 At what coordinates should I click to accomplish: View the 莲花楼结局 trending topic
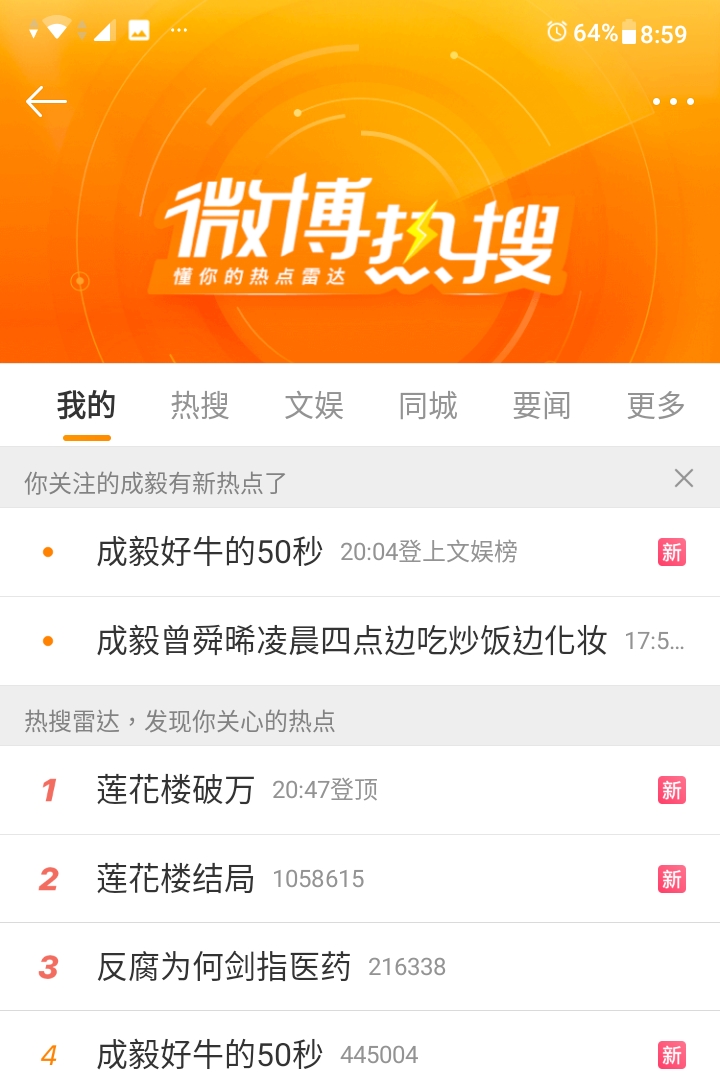point(176,879)
